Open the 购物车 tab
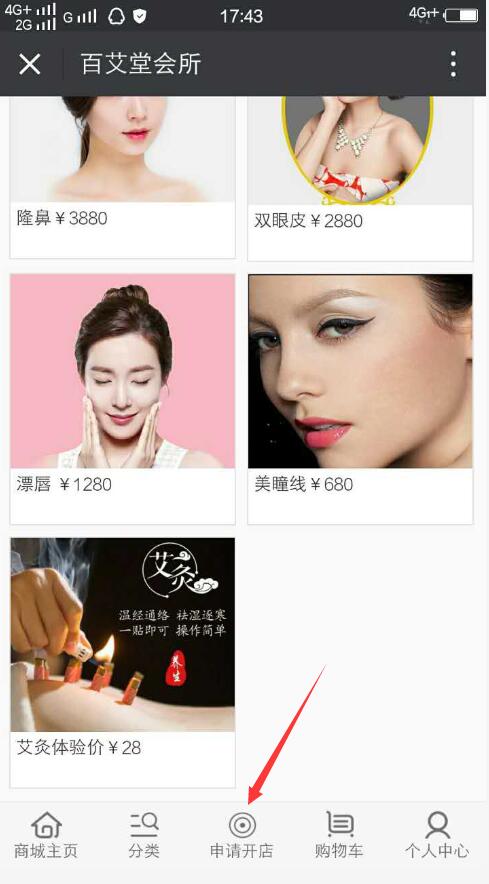The width and height of the screenshot is (489, 884). pos(339,835)
